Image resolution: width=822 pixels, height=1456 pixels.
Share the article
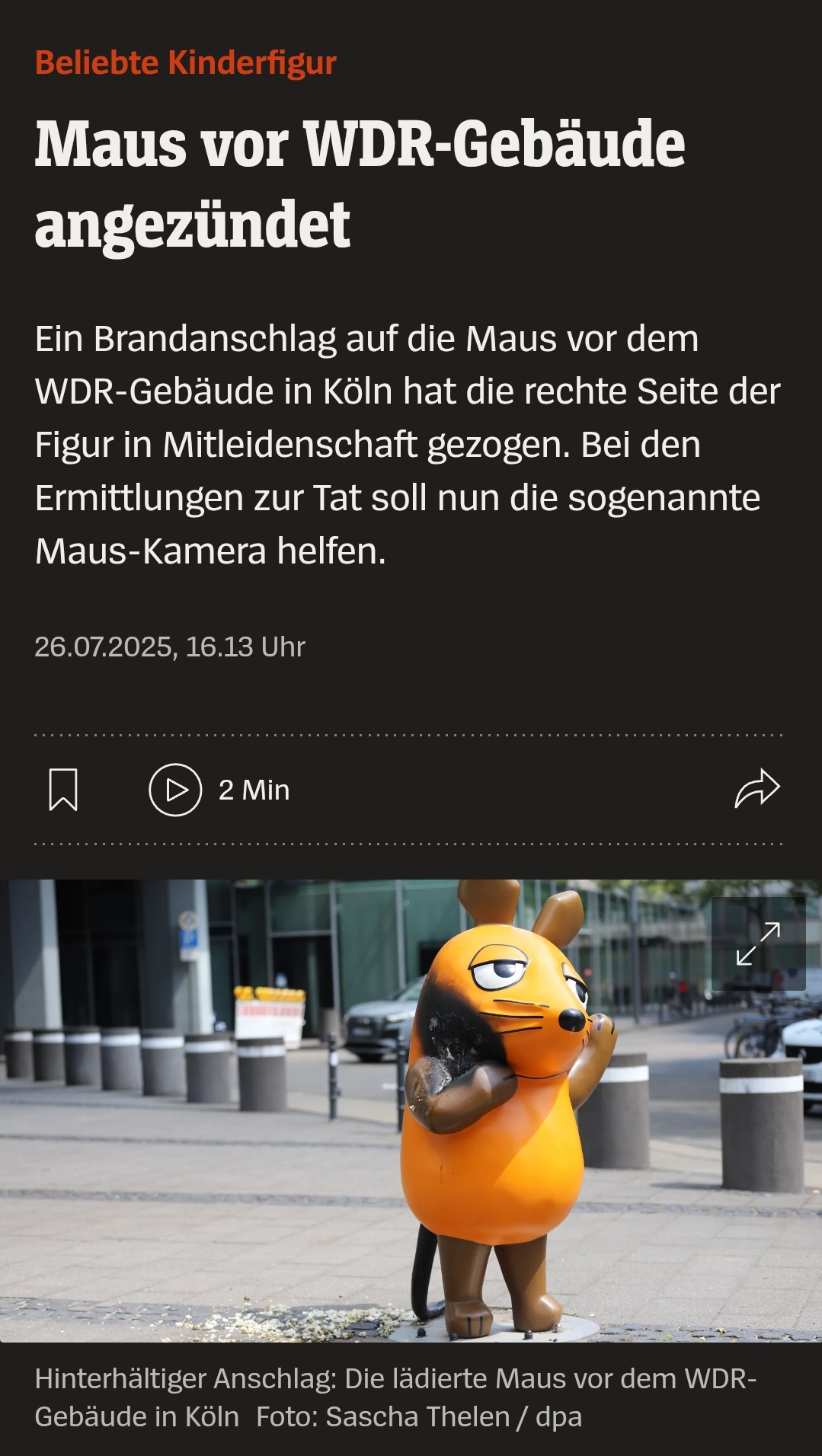pos(757,789)
